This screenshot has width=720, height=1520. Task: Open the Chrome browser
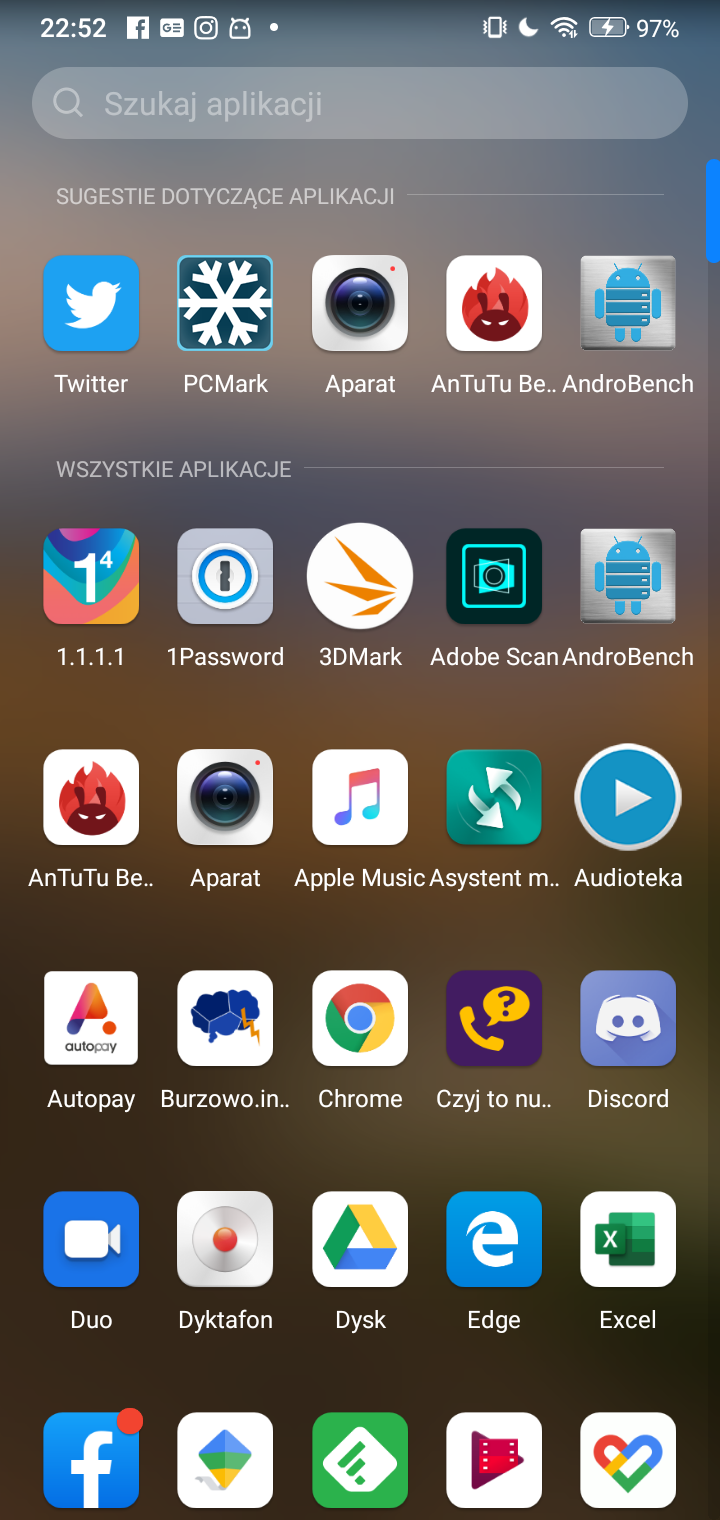coord(360,1019)
